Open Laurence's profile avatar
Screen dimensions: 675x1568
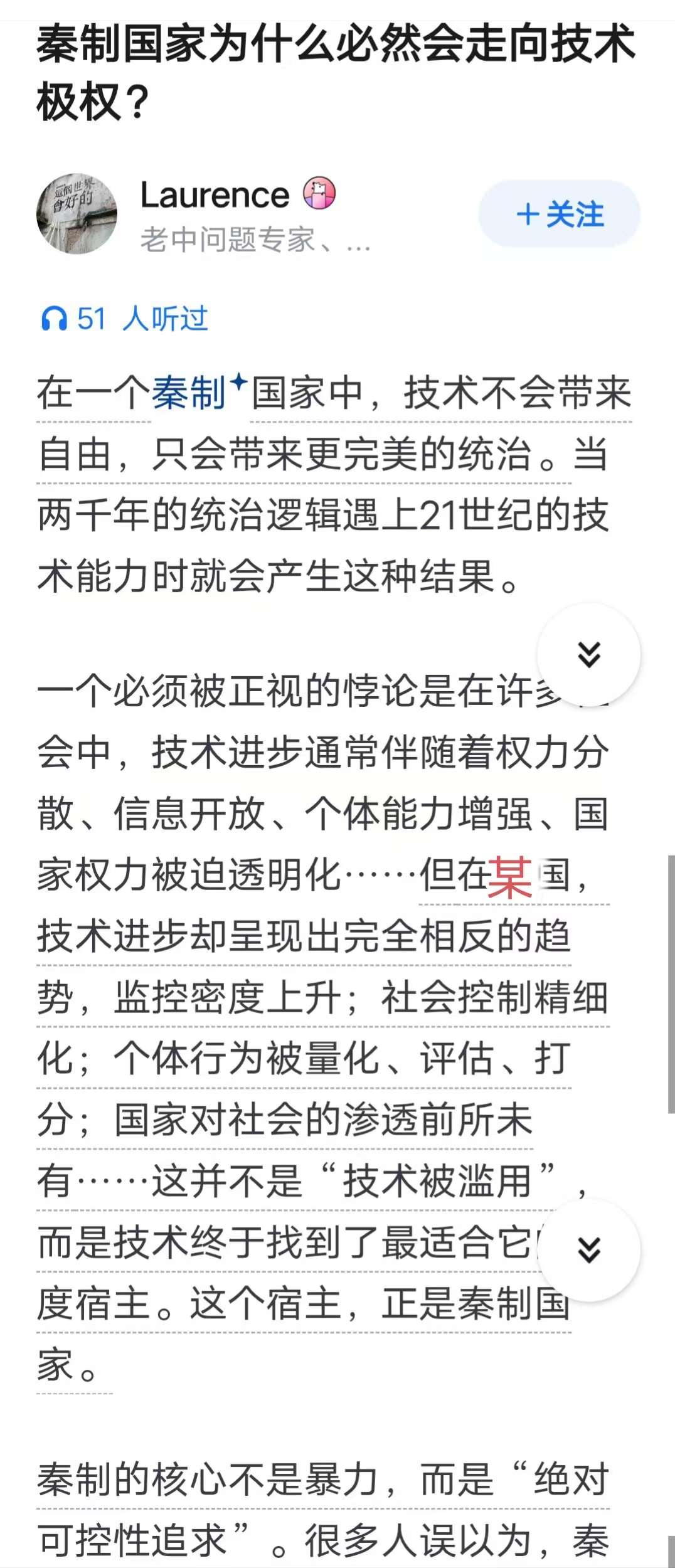[x=77, y=214]
